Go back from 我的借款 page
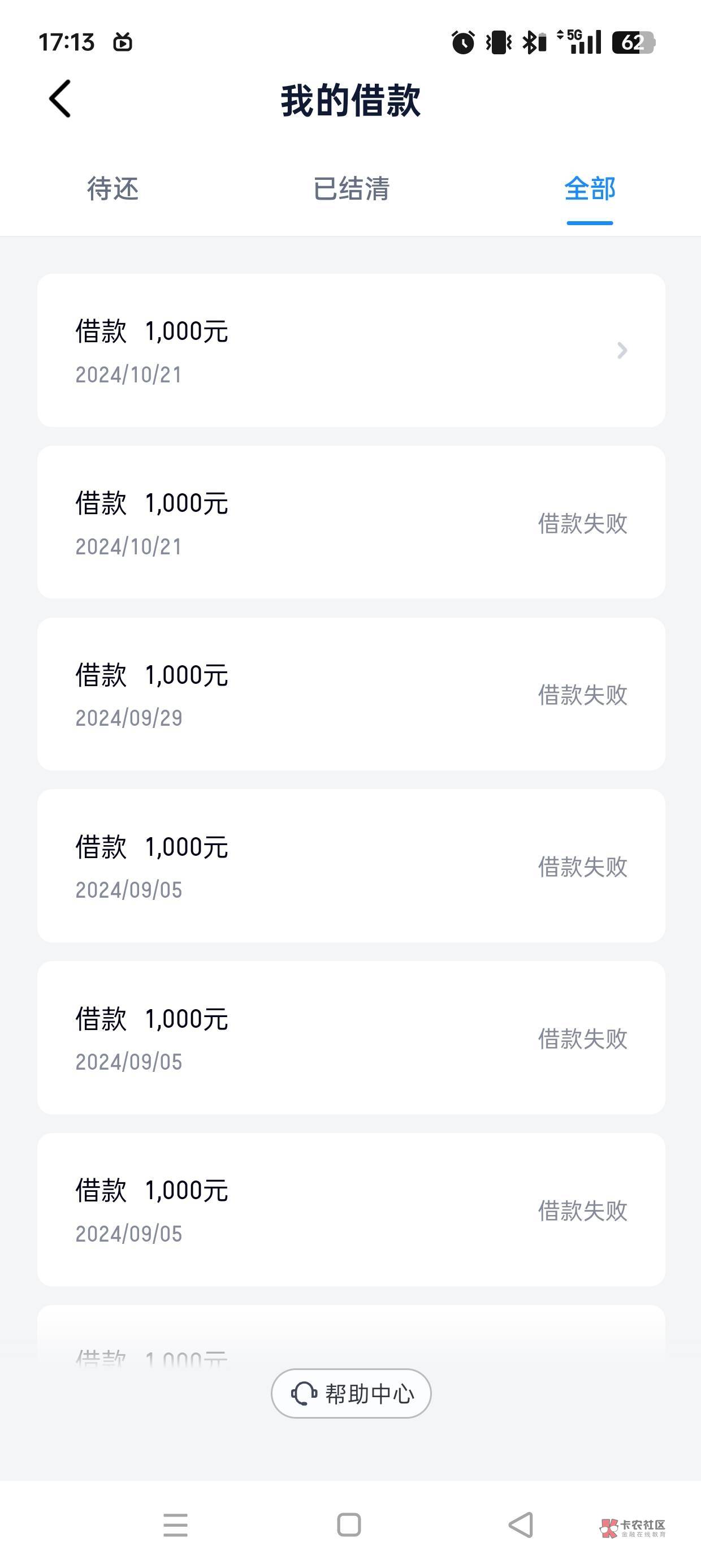 click(60, 98)
